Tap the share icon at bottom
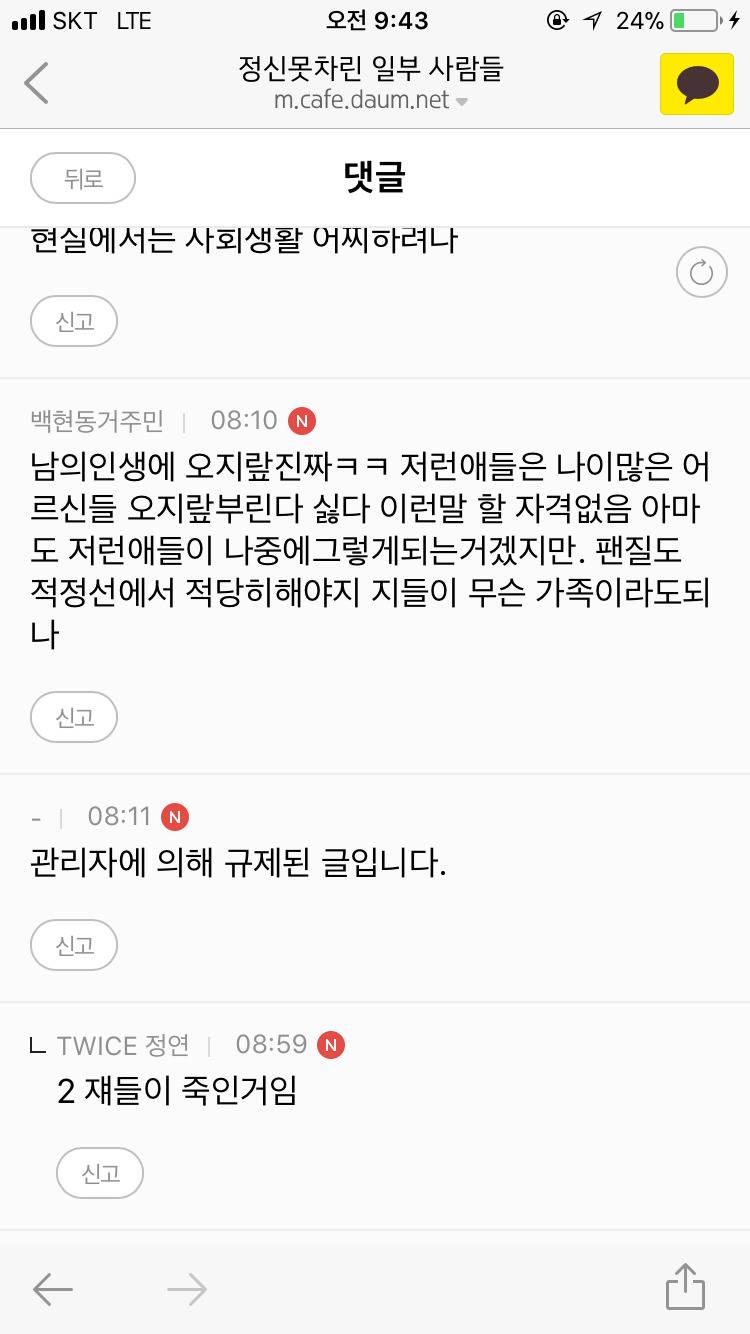The image size is (750, 1334). coord(685,1289)
